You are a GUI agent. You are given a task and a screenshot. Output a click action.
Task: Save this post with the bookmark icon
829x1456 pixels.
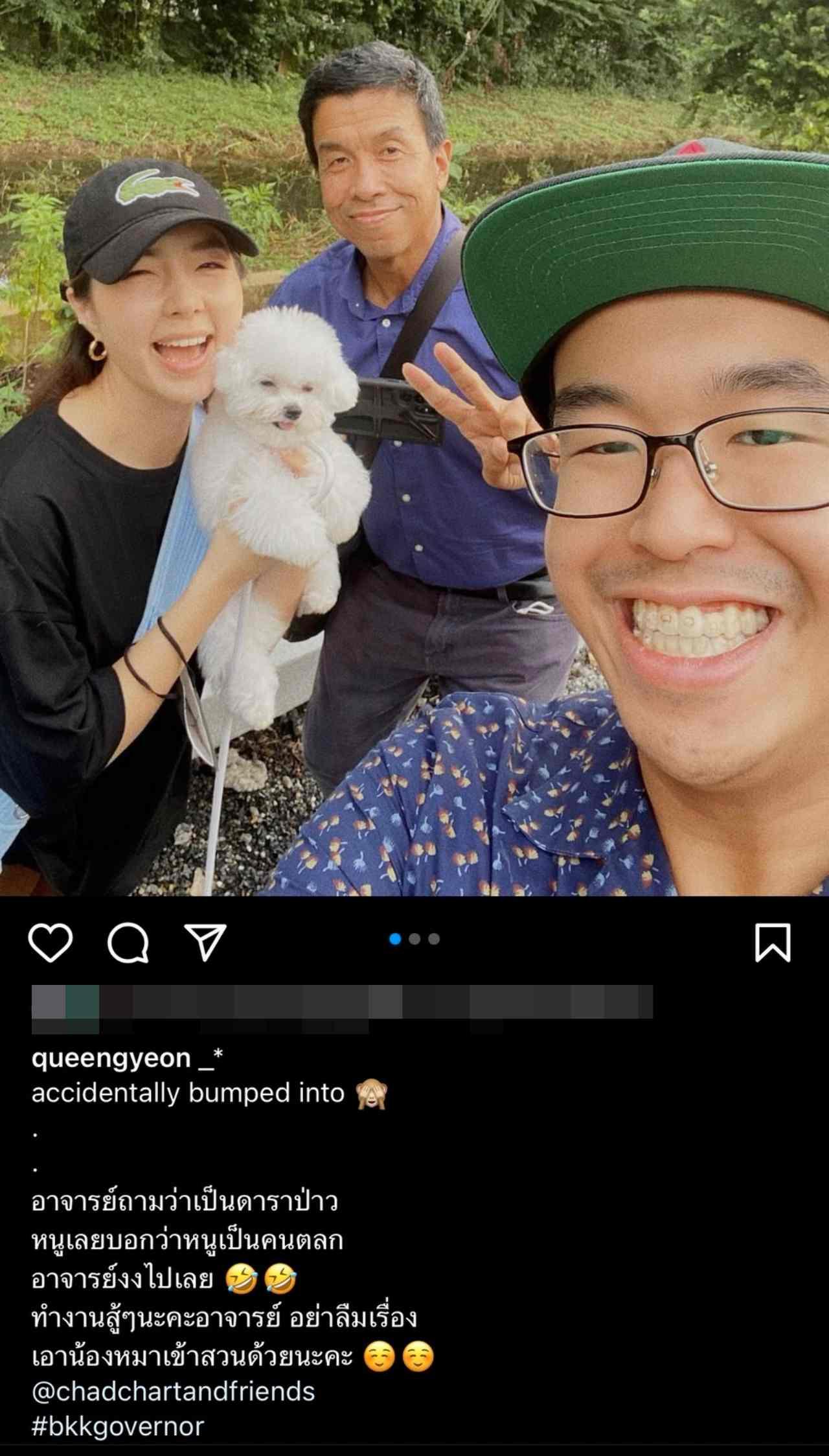click(x=773, y=943)
